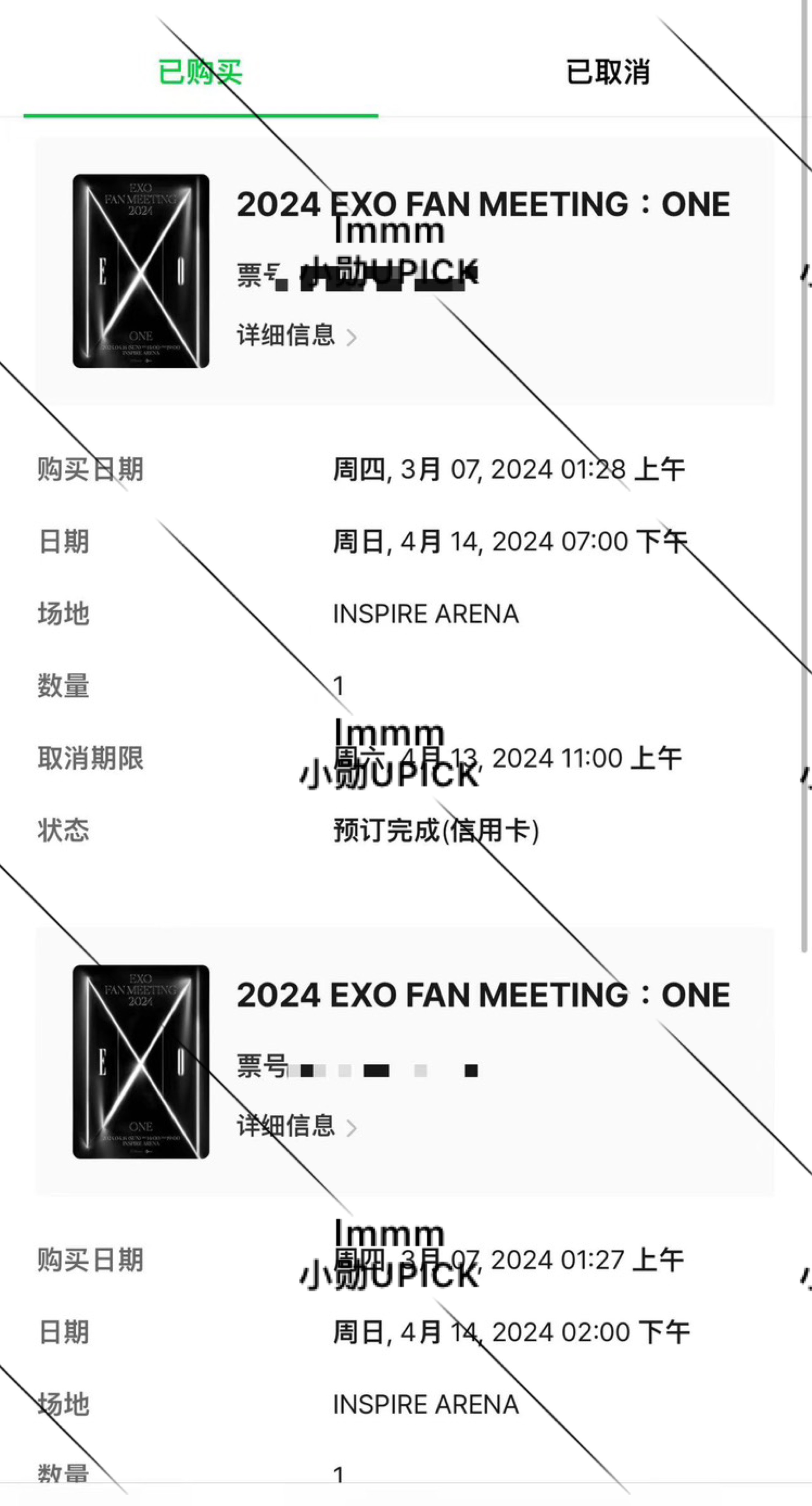Open 详细信息 for the 07:00 下午 ticket

[x=296, y=336]
